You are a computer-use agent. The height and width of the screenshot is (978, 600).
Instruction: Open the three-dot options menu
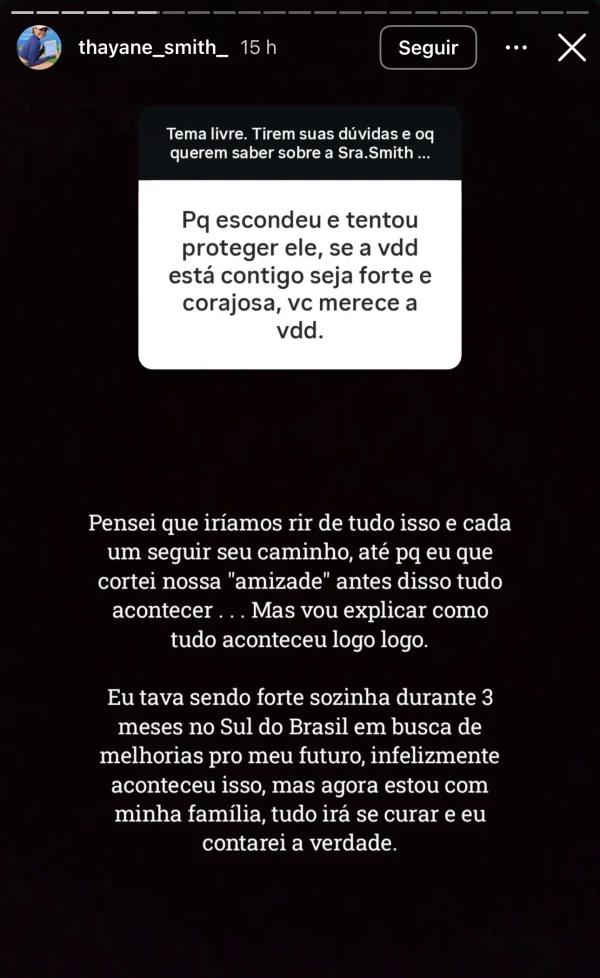(x=516, y=48)
